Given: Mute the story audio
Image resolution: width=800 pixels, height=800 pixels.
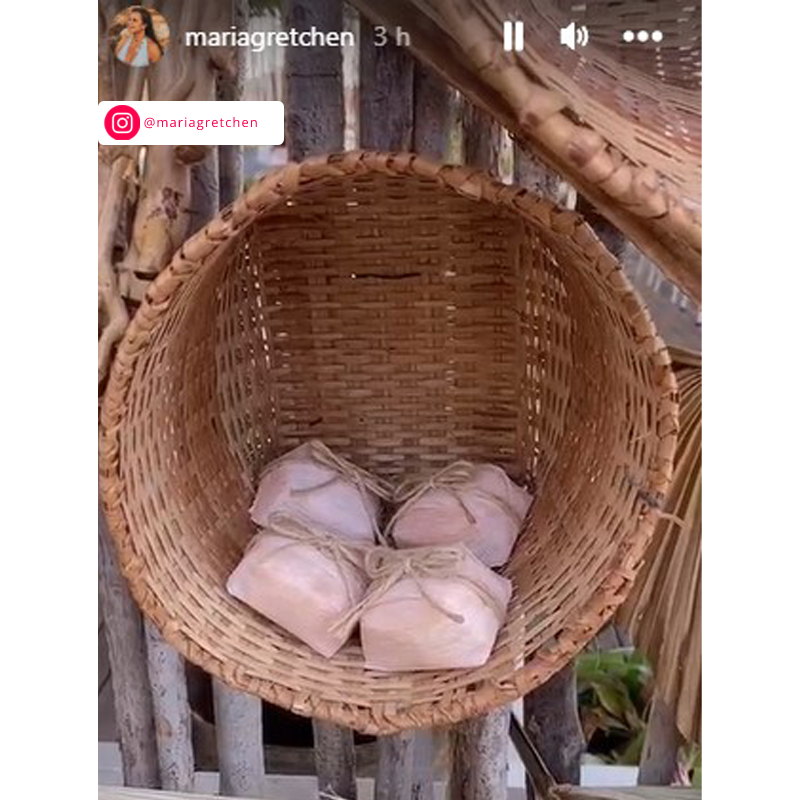Looking at the screenshot, I should (x=574, y=37).
